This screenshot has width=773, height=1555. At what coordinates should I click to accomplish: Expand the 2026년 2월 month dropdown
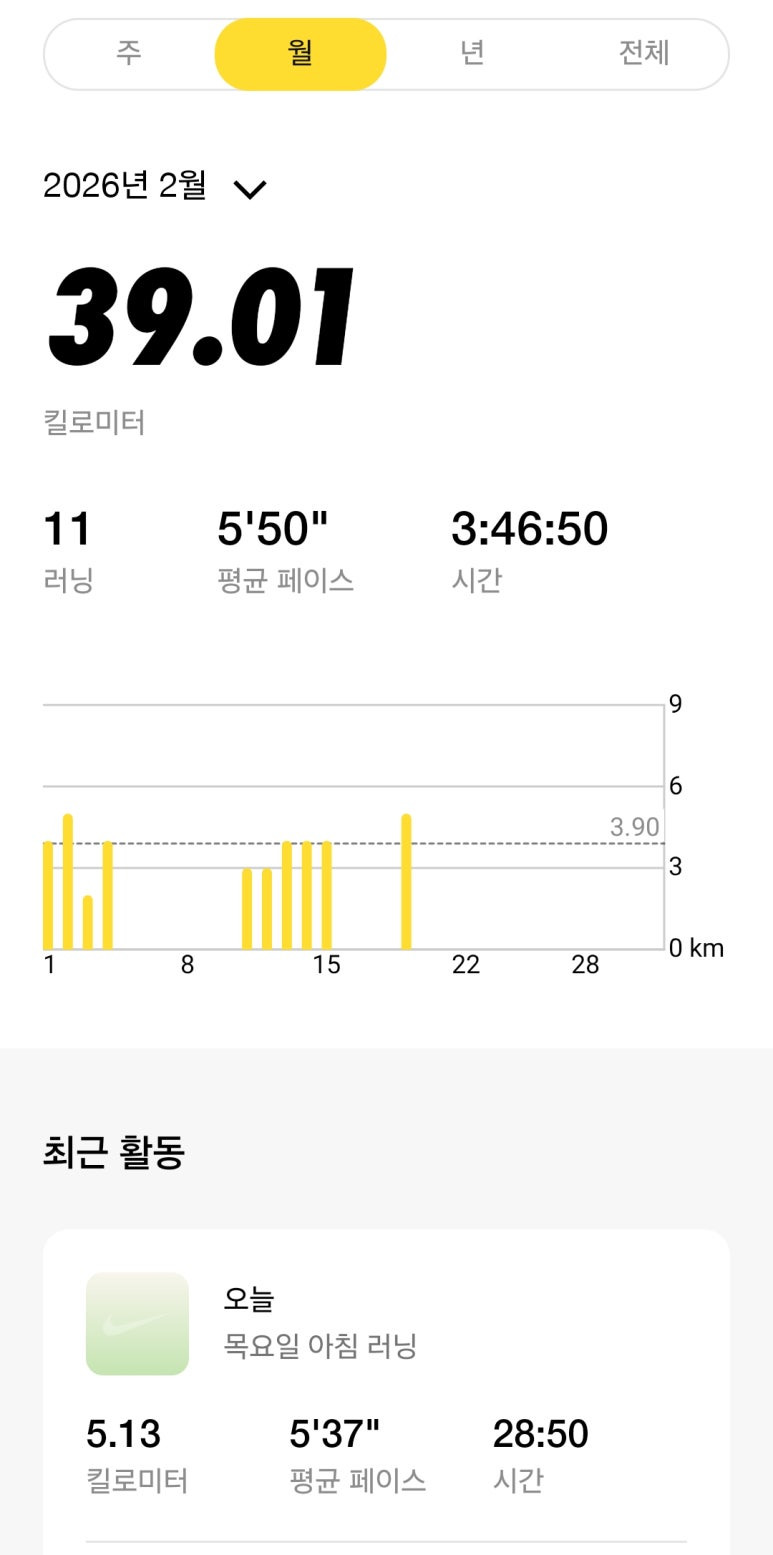249,188
